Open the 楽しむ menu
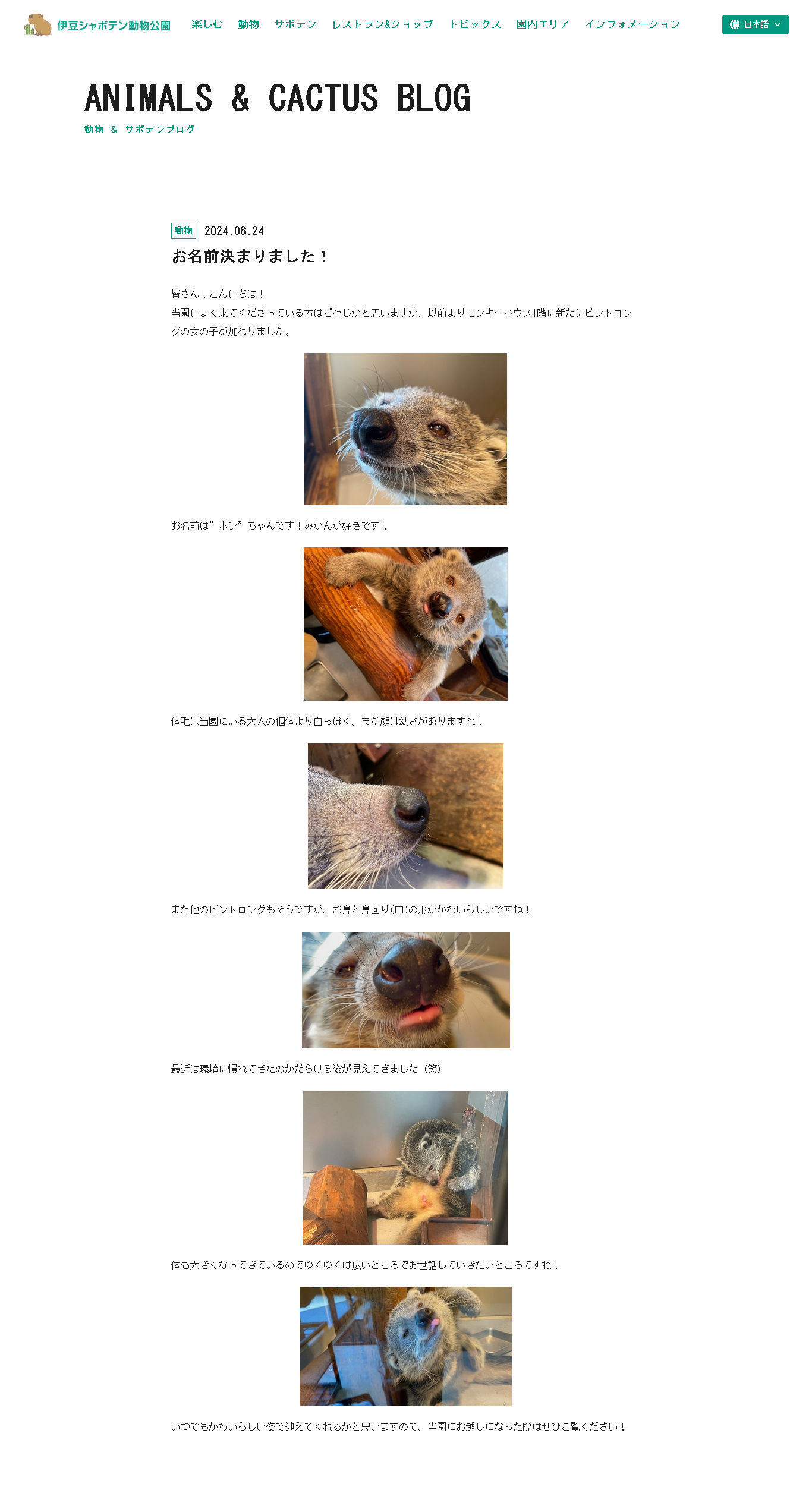This screenshot has height=1512, width=812. (x=207, y=24)
